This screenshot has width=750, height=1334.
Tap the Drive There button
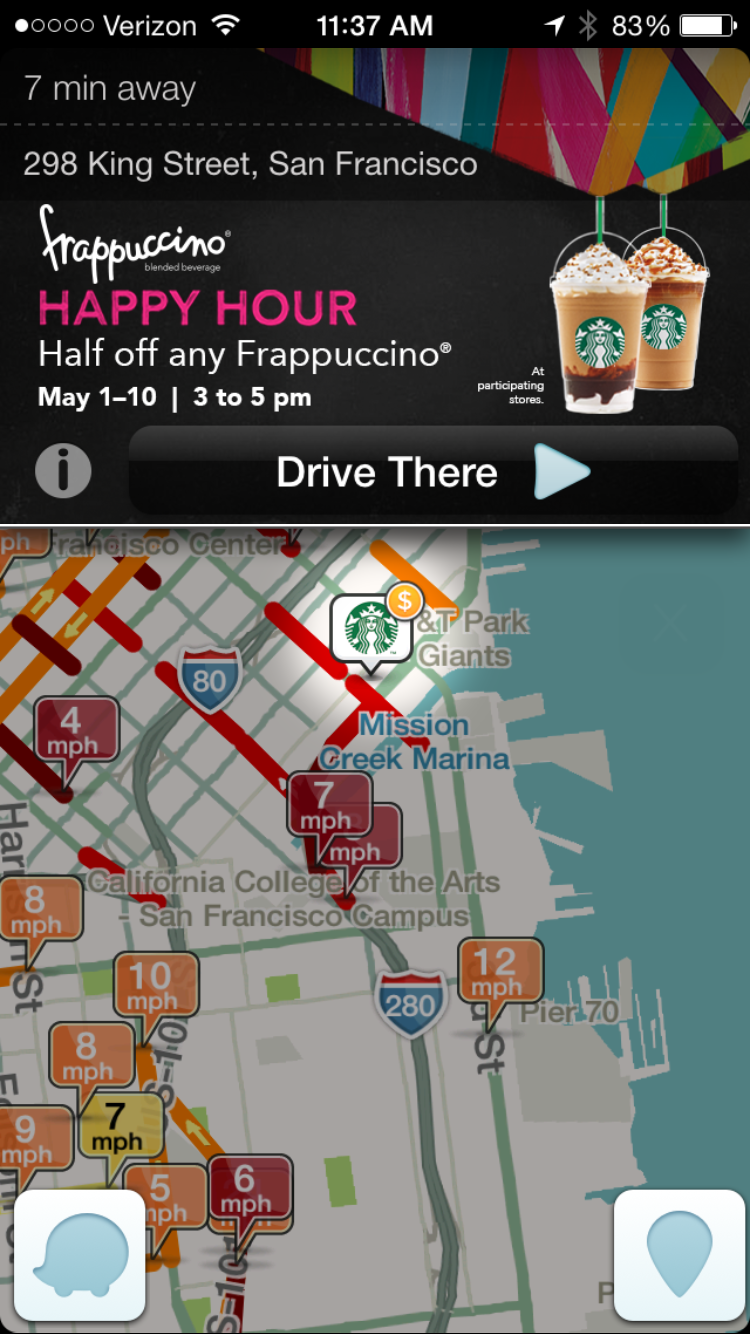click(433, 472)
